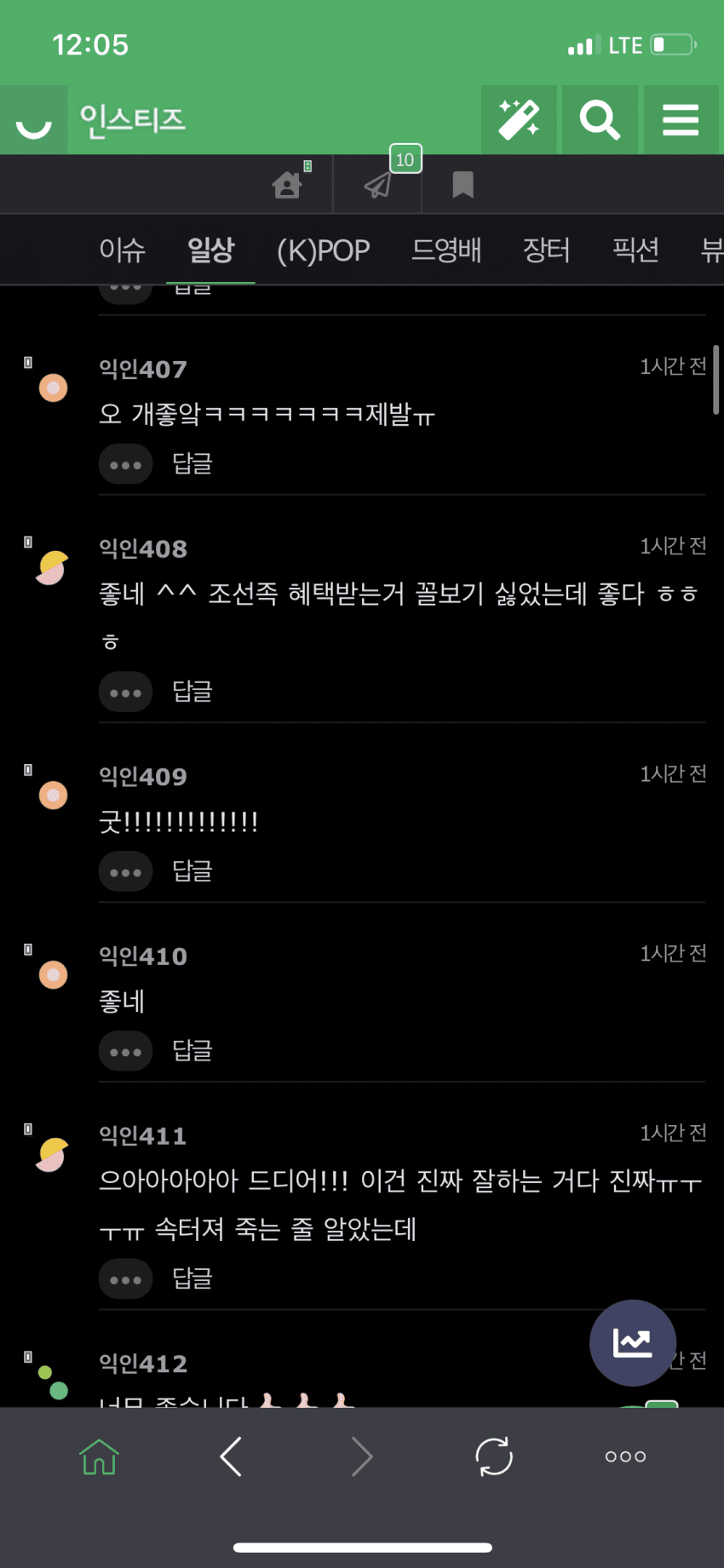Image resolution: width=724 pixels, height=1568 pixels.
Task: Reply to 익인409's comment via 답글
Action: [192, 871]
